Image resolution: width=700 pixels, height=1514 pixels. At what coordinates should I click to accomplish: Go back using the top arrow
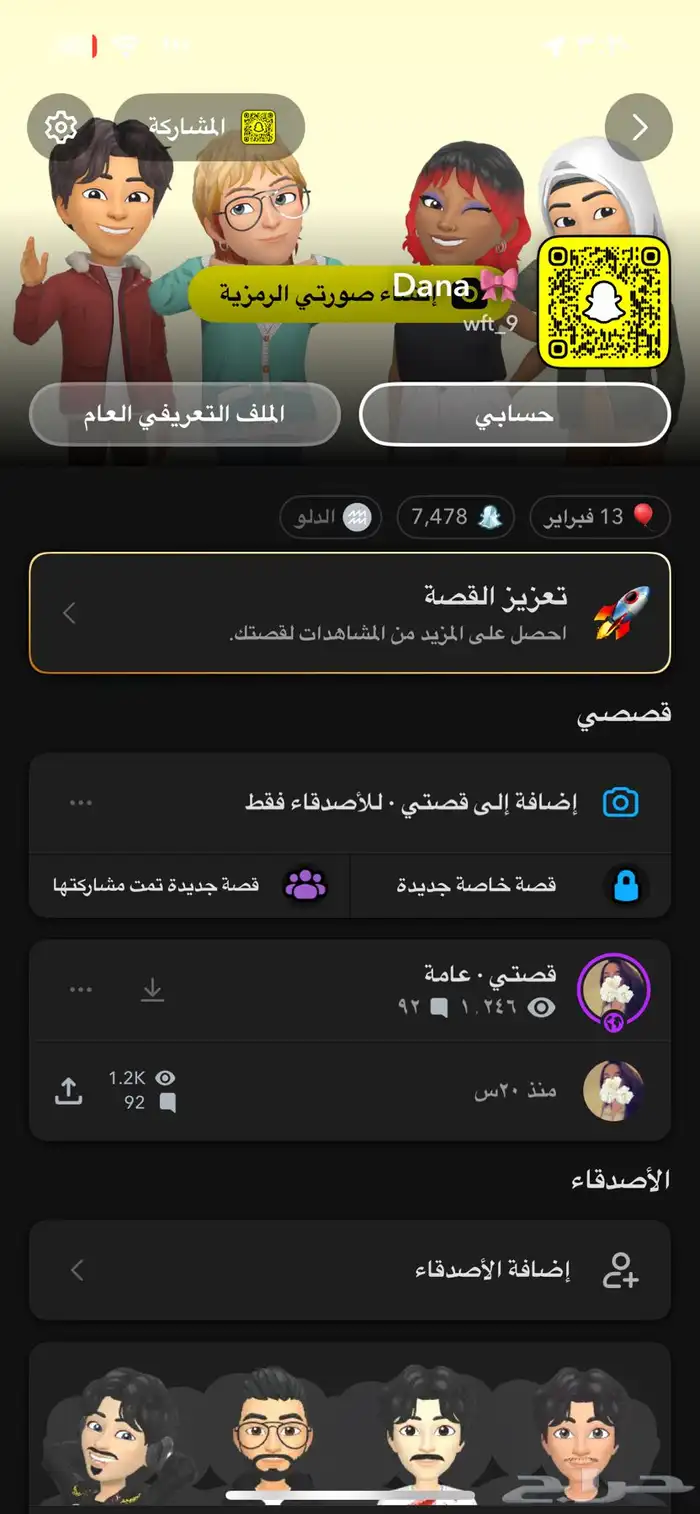pos(639,127)
